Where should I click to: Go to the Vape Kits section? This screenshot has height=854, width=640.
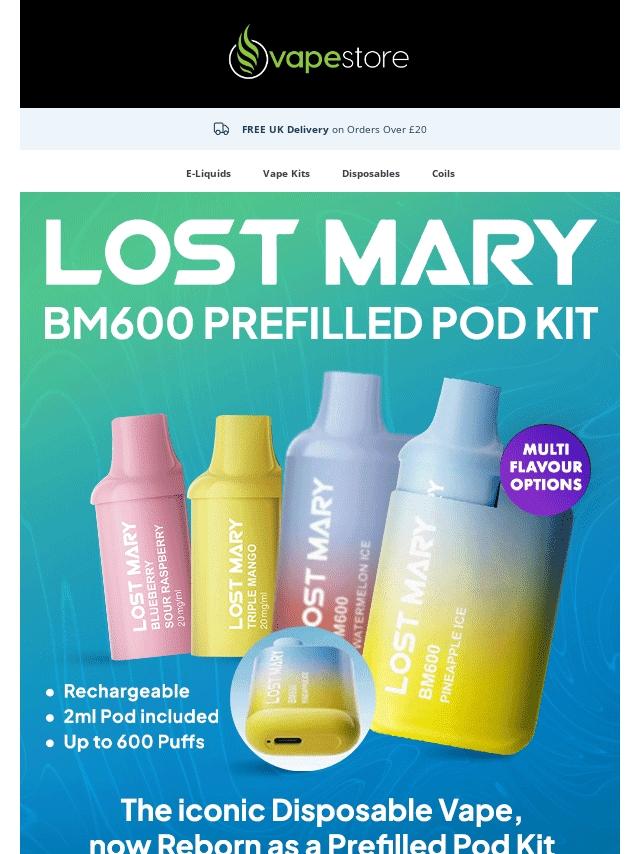tap(286, 173)
